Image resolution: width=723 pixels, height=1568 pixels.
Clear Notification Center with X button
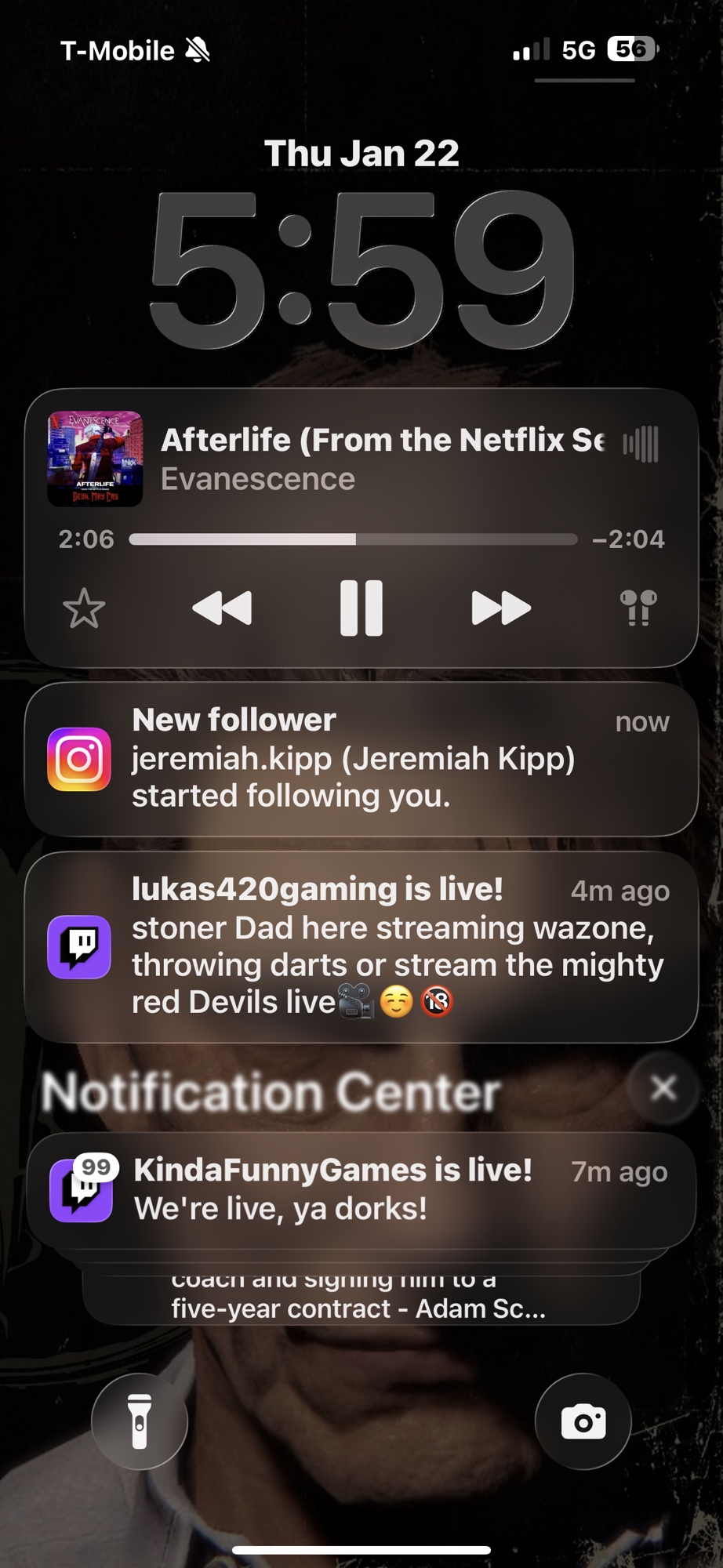(663, 1087)
